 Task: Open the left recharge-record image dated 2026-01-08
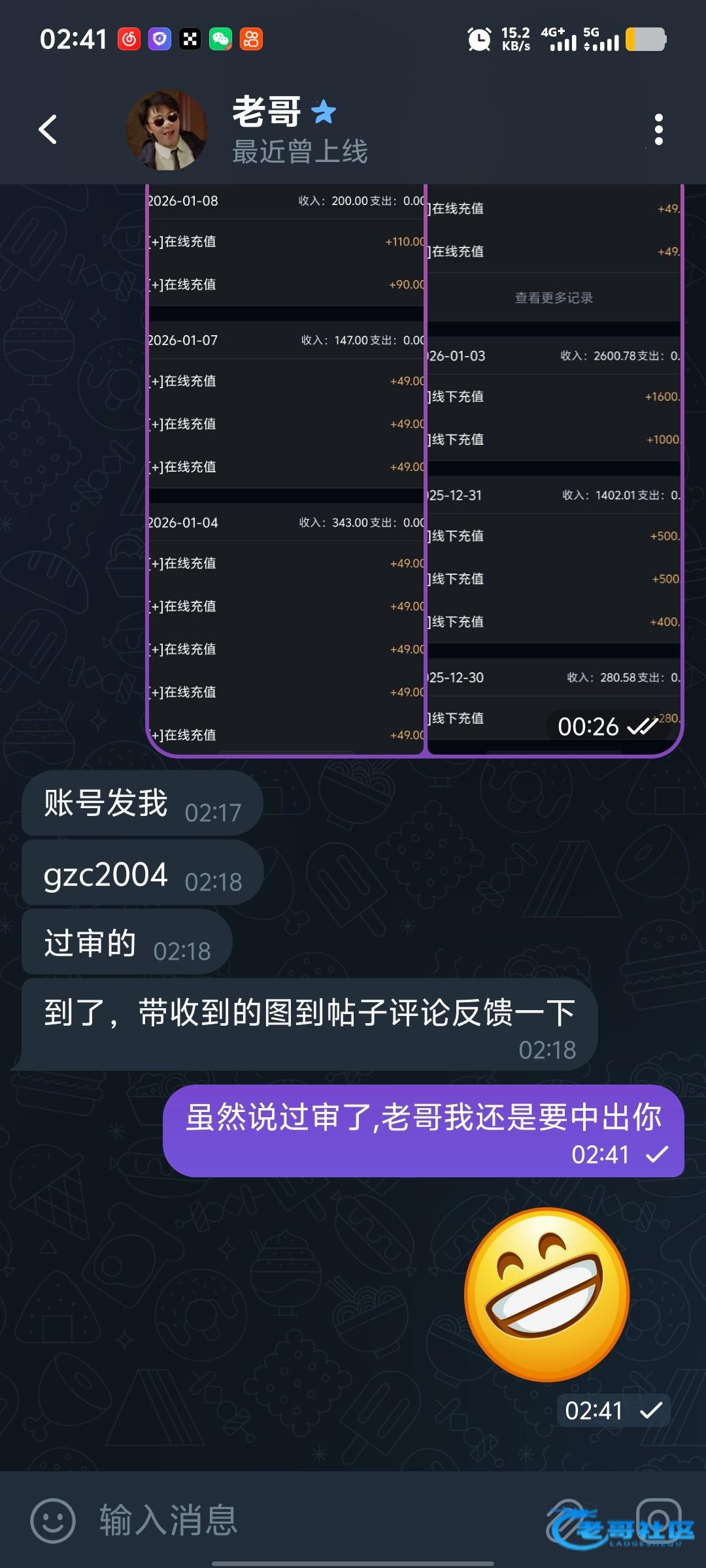(x=286, y=470)
